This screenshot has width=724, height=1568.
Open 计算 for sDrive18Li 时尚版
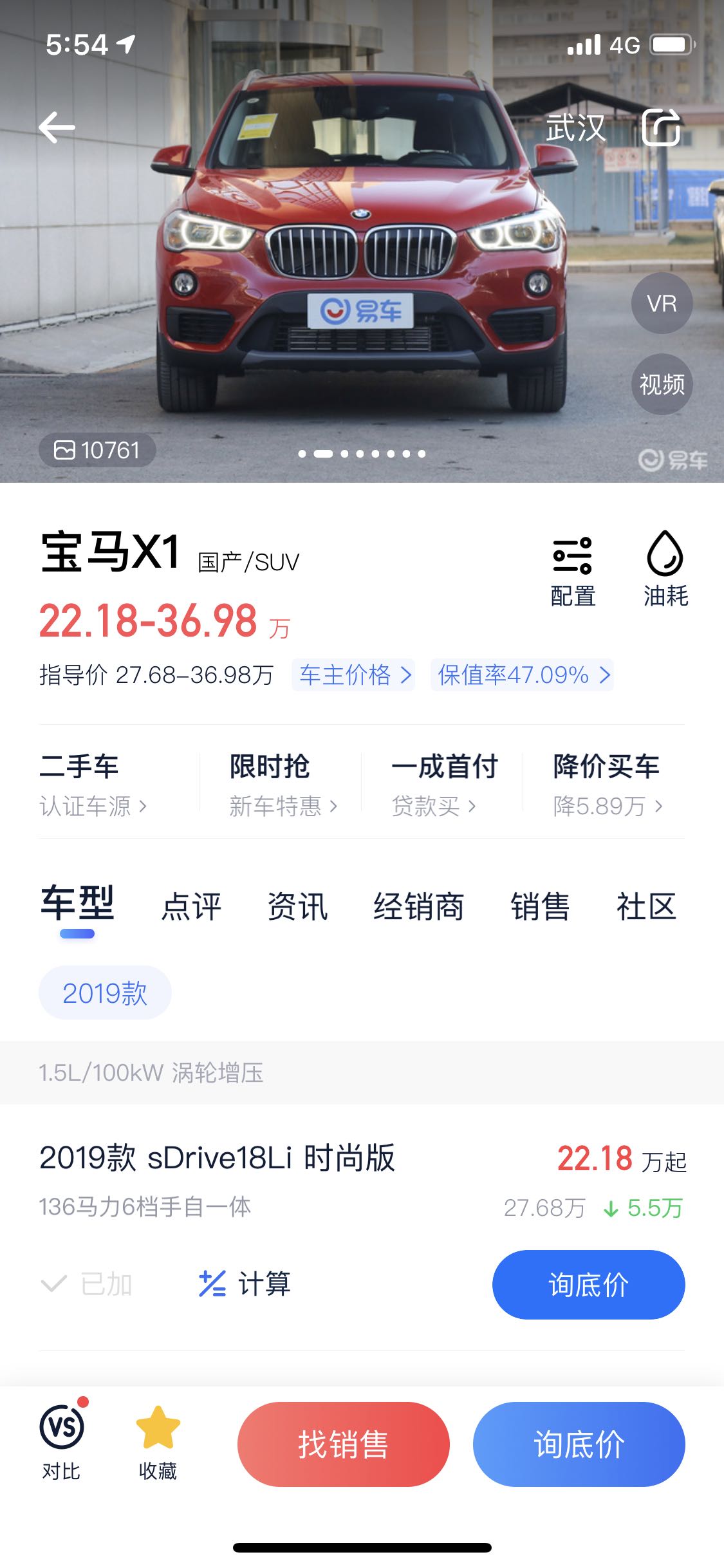(x=245, y=1283)
